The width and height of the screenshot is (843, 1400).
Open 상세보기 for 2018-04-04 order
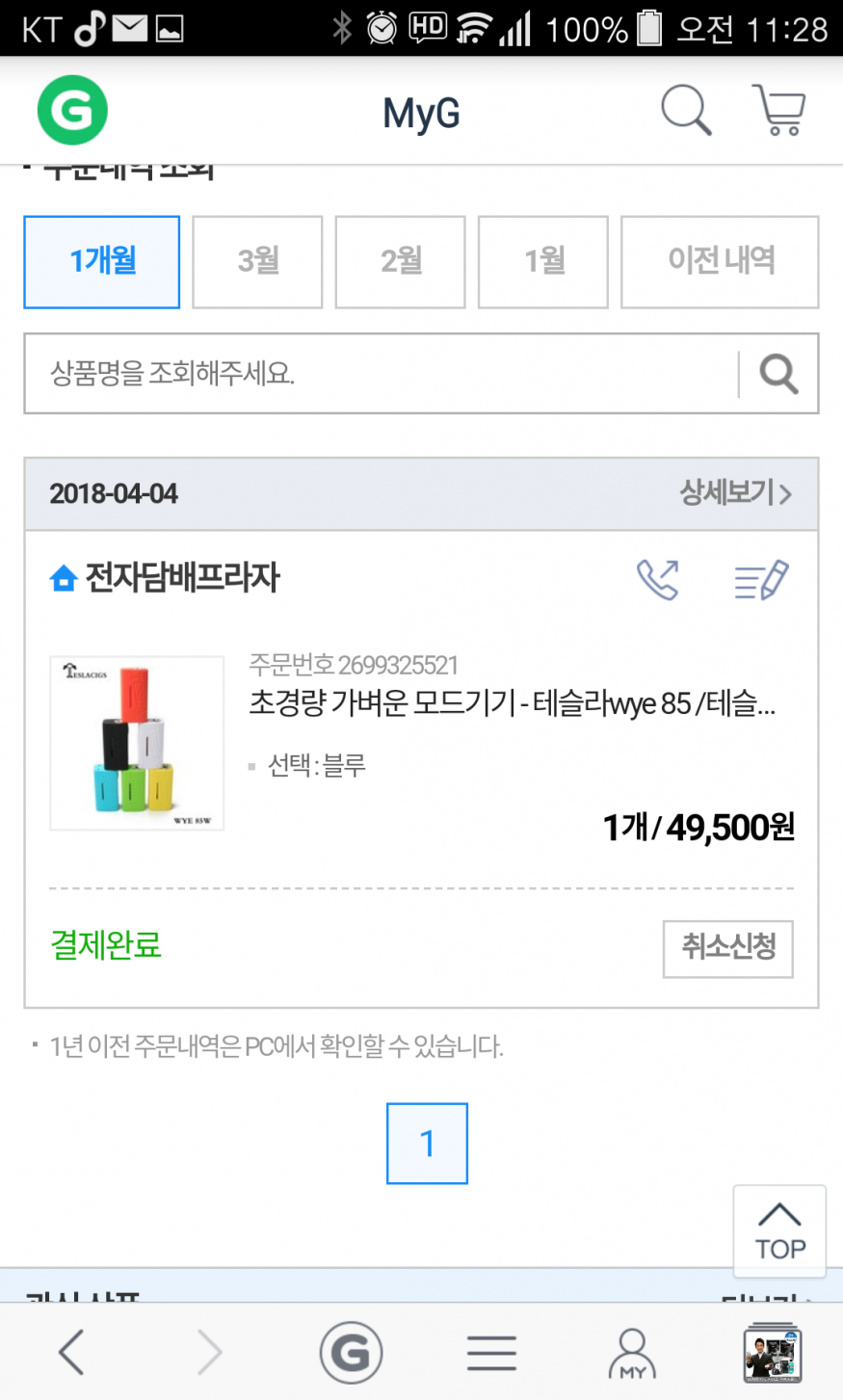pos(735,493)
